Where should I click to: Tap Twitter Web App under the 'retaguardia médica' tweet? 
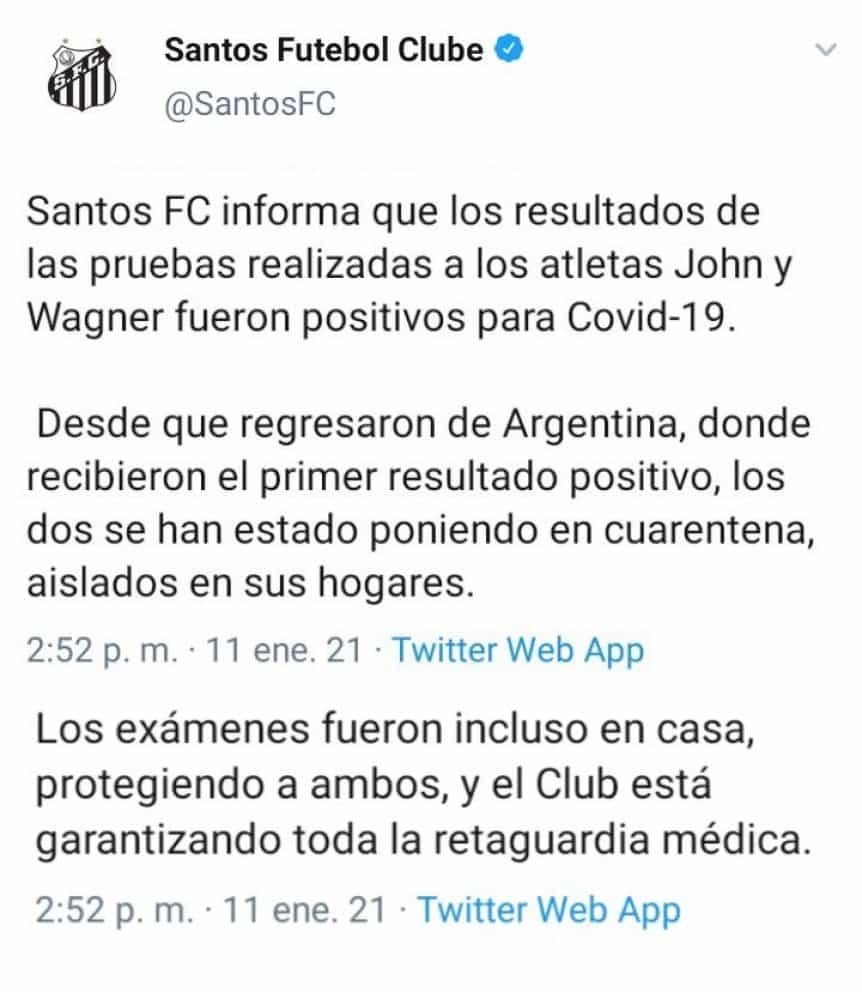point(548,910)
